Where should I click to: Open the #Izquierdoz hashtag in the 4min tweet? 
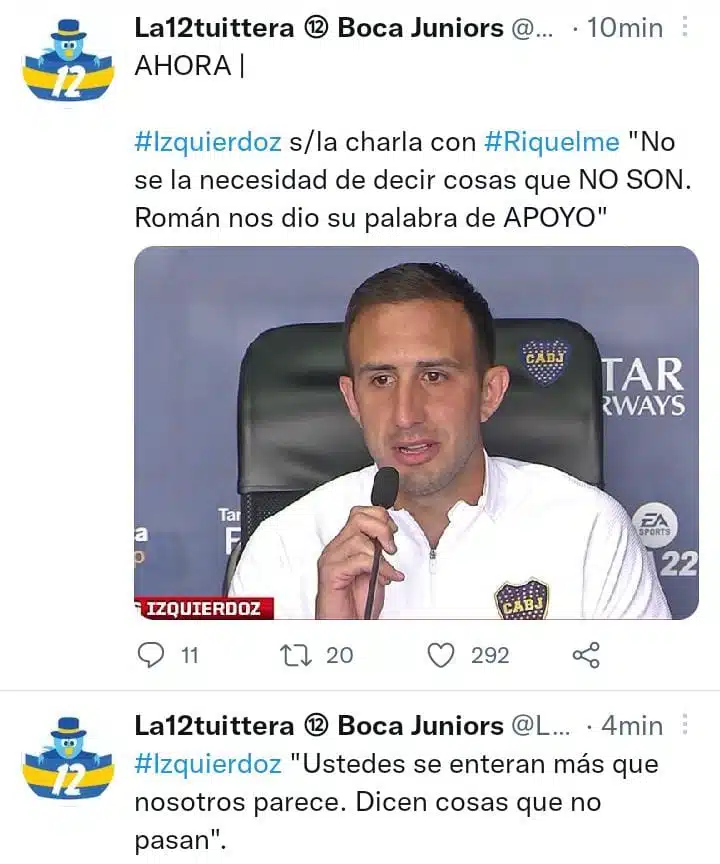click(x=207, y=764)
